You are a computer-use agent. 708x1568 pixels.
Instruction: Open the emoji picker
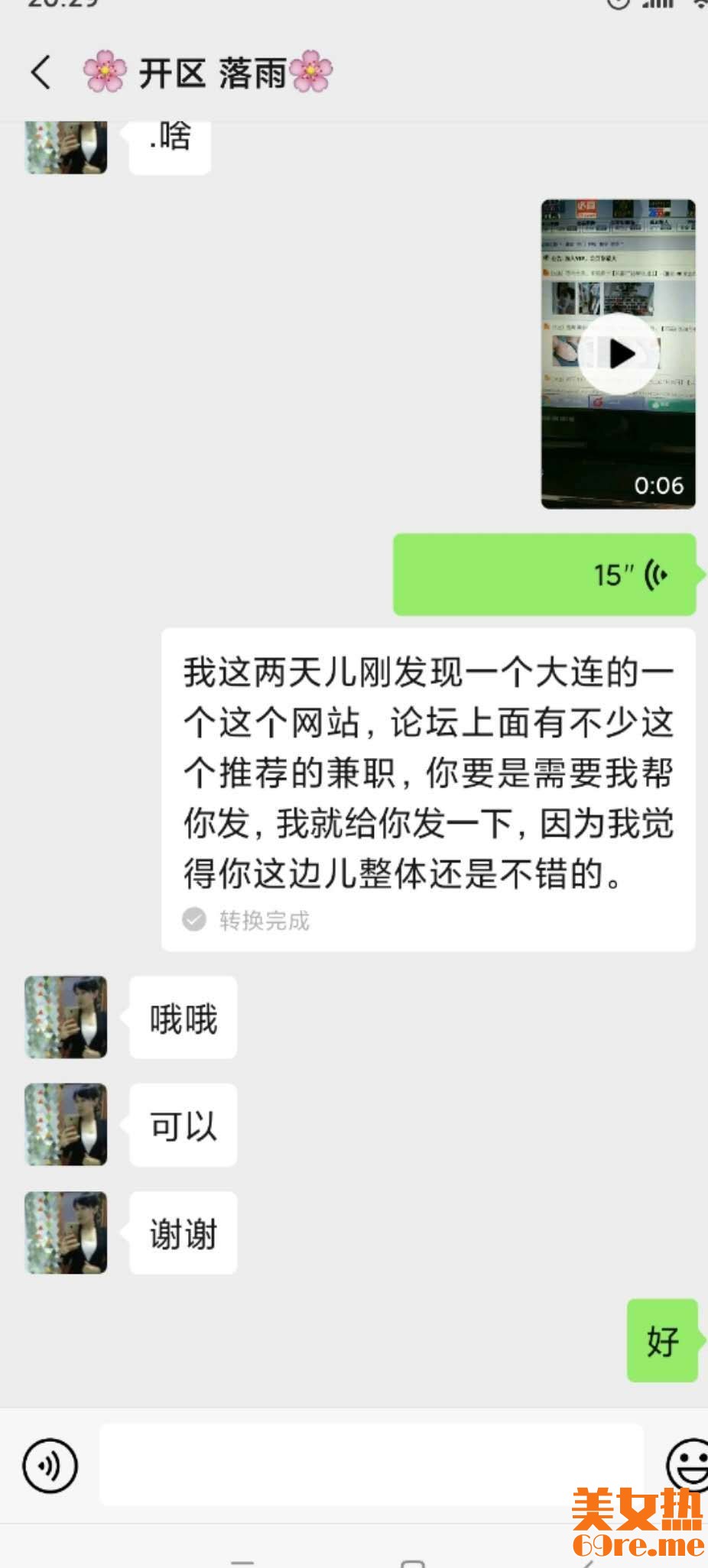pos(688,1464)
